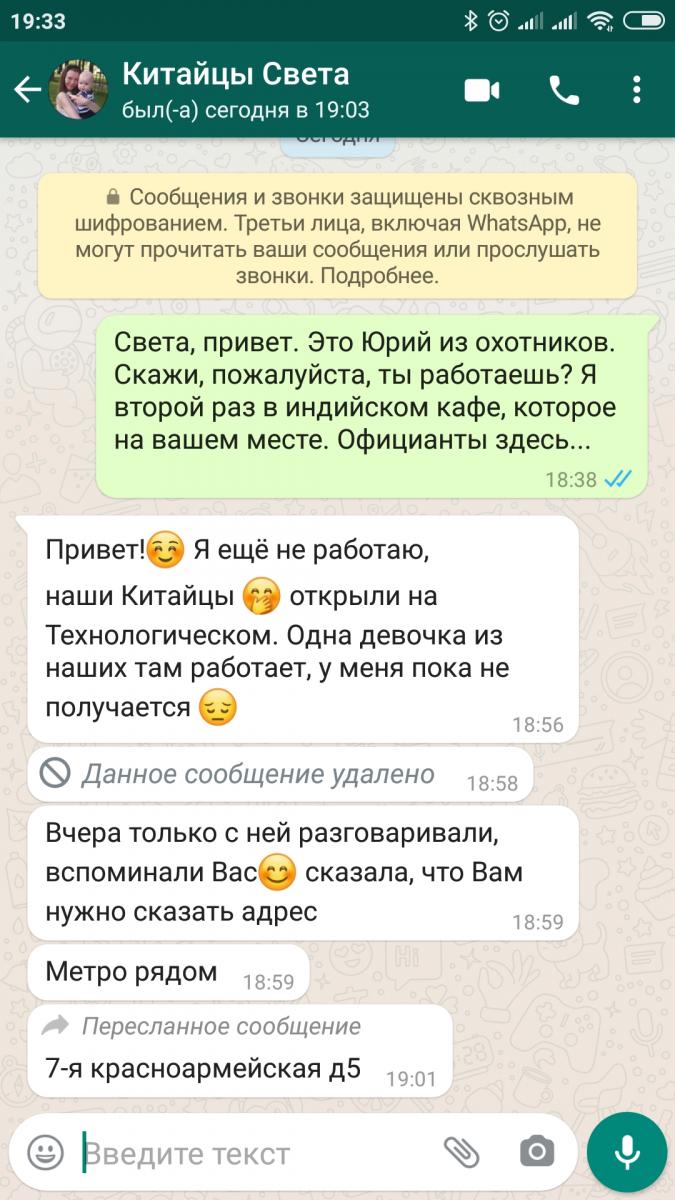Attach a file with the paperclip

(x=462, y=1152)
